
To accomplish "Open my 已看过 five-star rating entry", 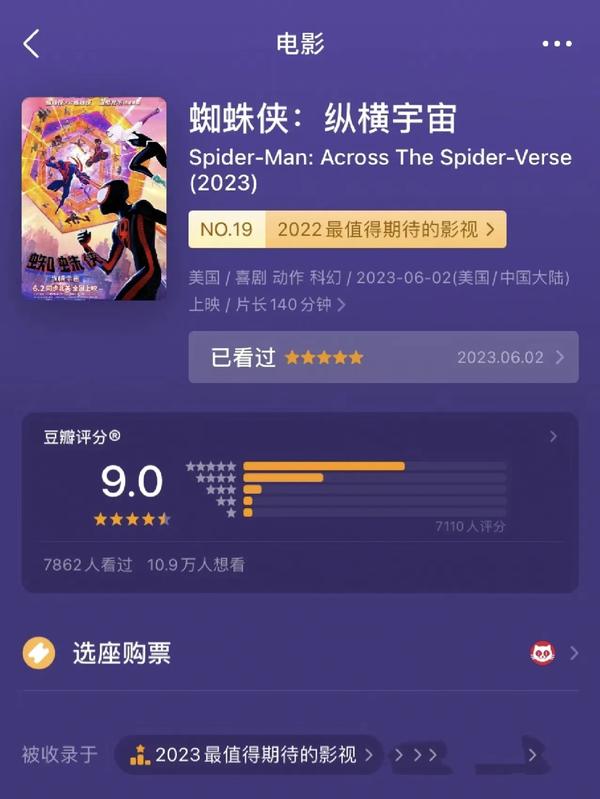I will point(383,357).
